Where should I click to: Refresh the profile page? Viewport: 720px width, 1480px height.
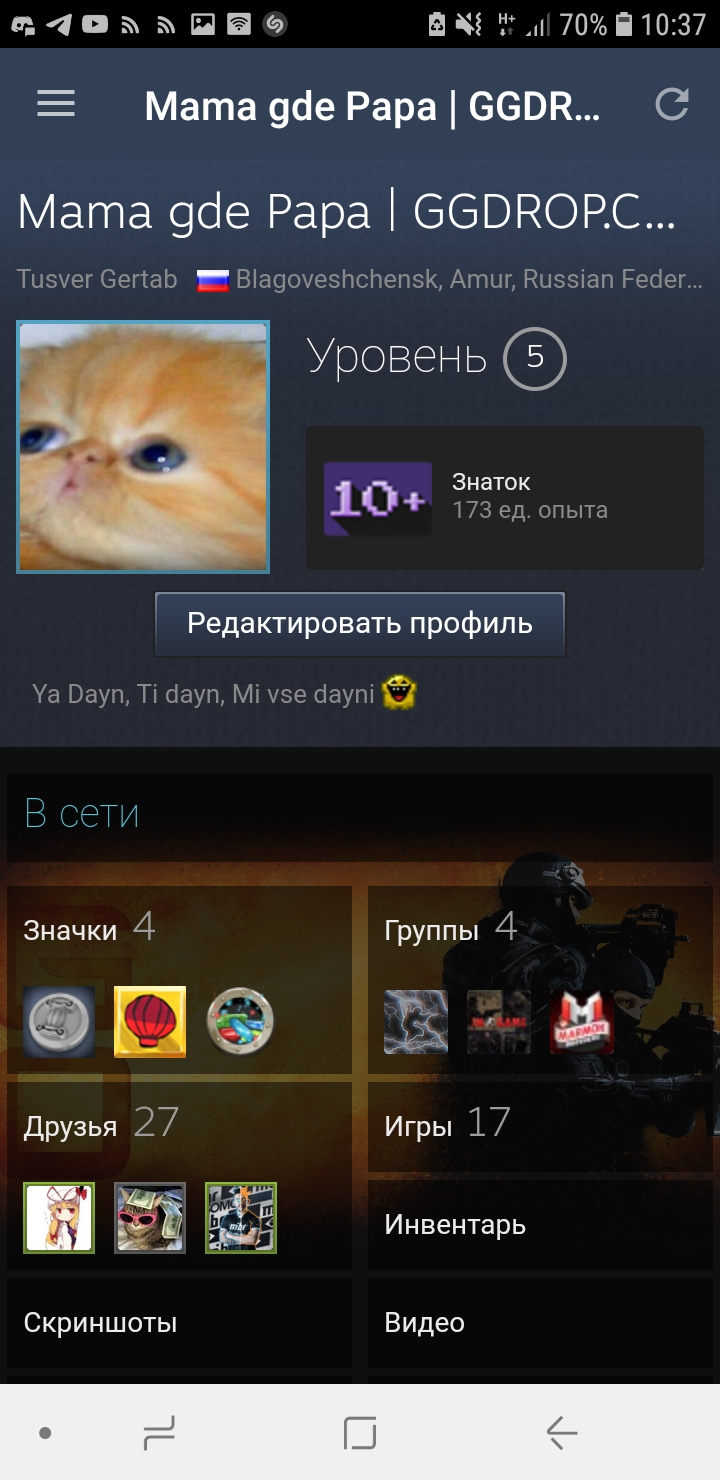click(x=671, y=104)
